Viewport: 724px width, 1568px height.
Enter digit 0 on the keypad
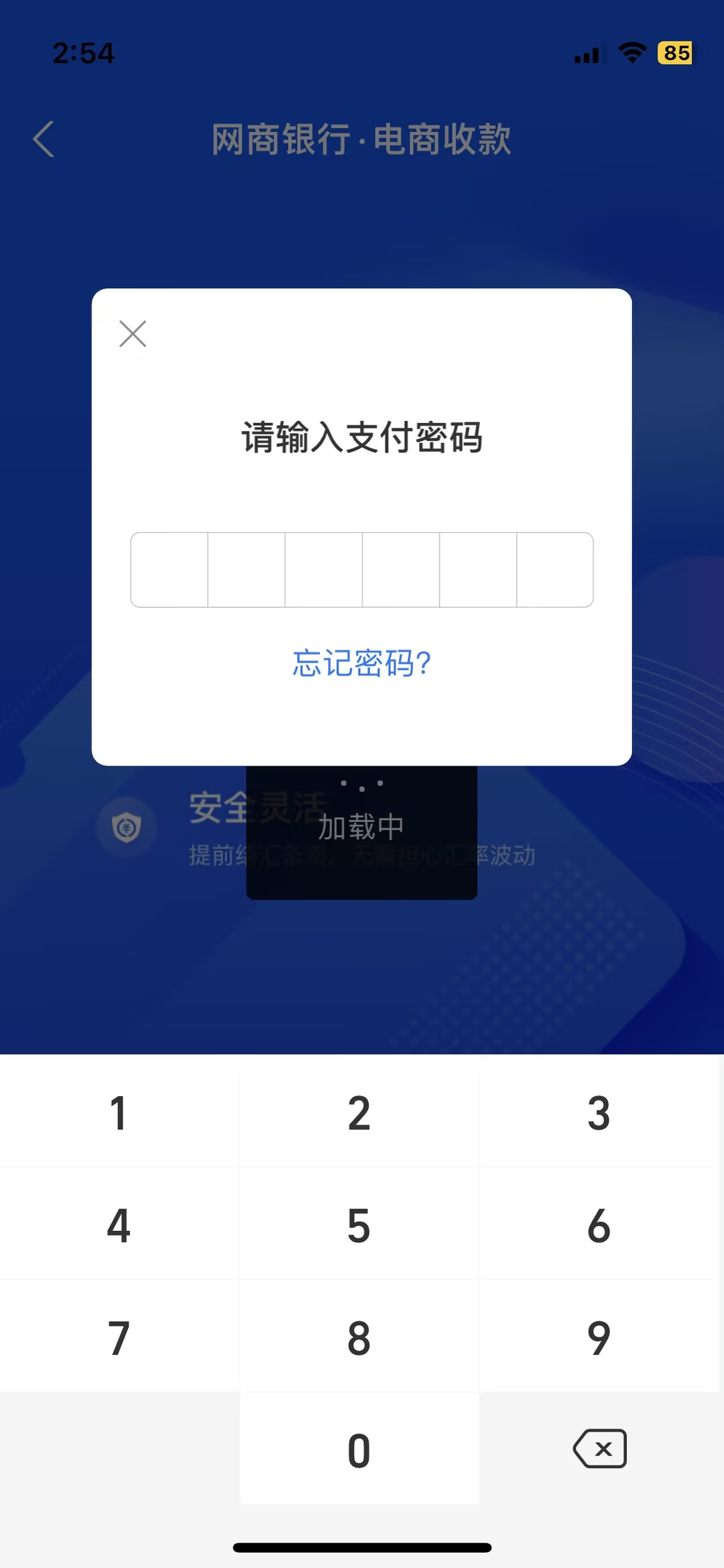359,1450
